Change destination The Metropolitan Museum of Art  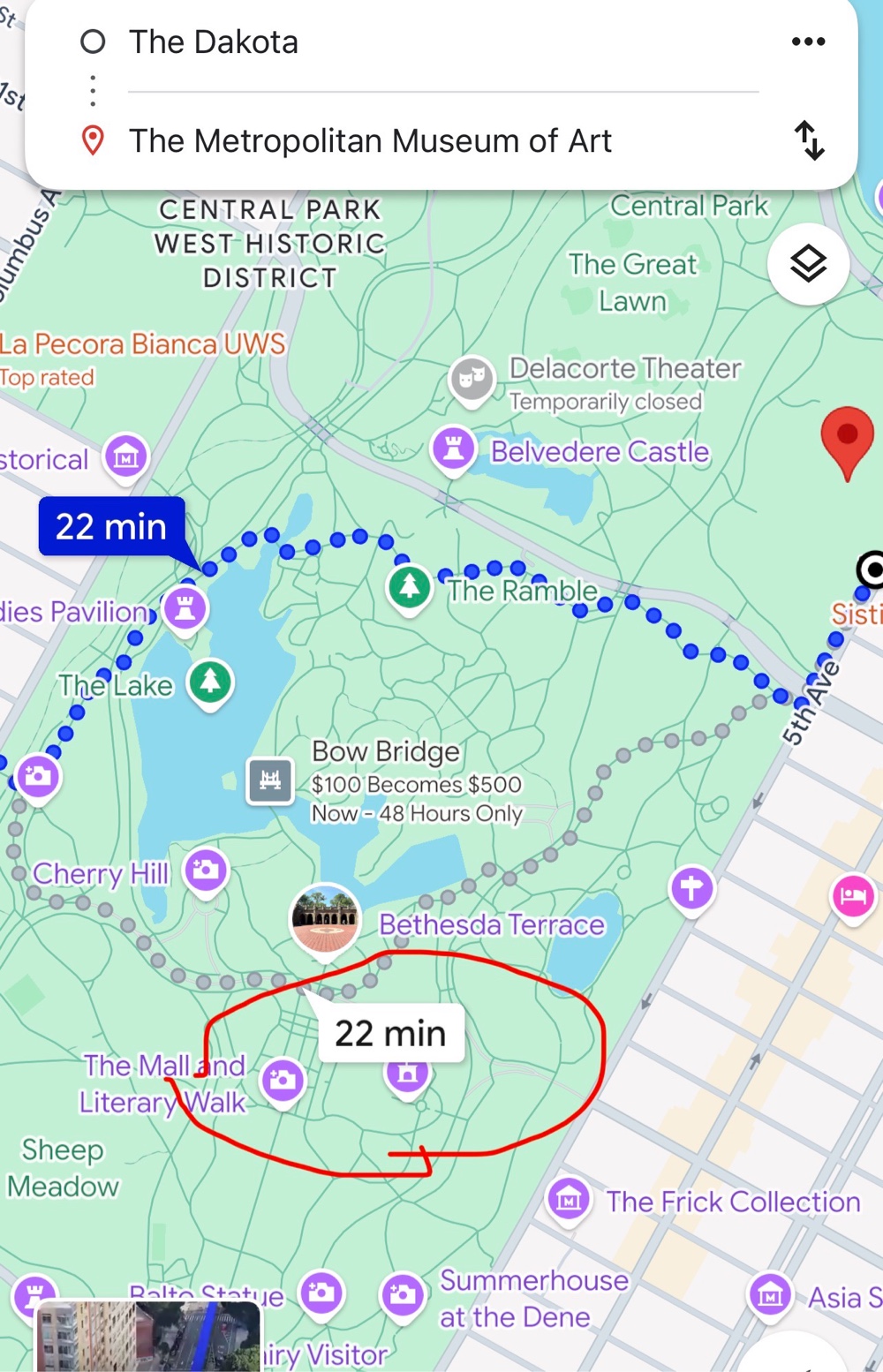pyautogui.click(x=370, y=141)
